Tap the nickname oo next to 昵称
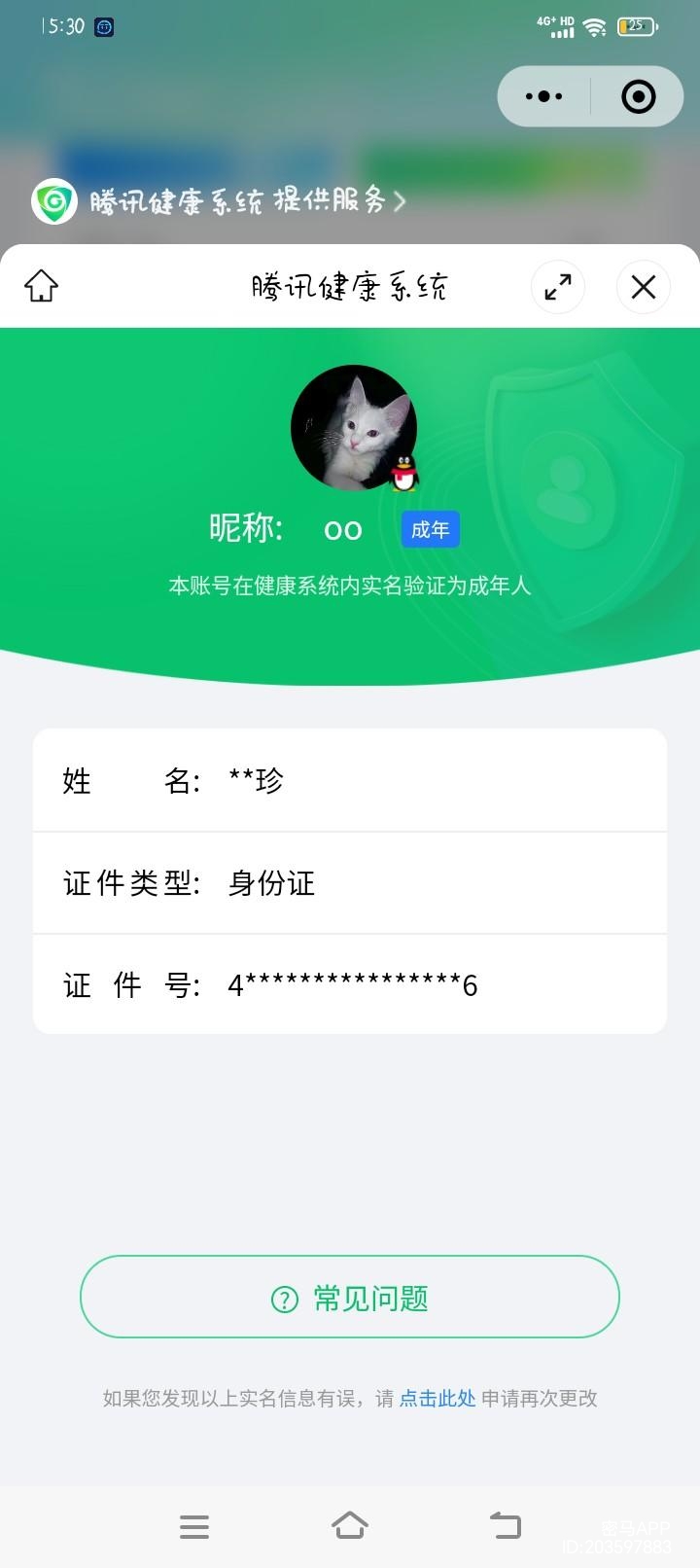The height and width of the screenshot is (1568, 700). pyautogui.click(x=344, y=529)
